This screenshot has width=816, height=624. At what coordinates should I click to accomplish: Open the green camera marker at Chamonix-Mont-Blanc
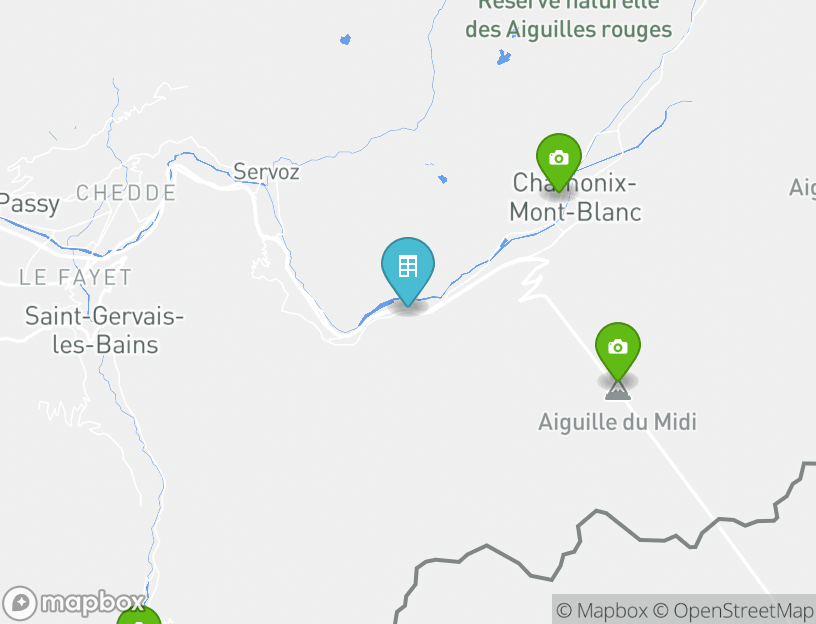(x=559, y=159)
